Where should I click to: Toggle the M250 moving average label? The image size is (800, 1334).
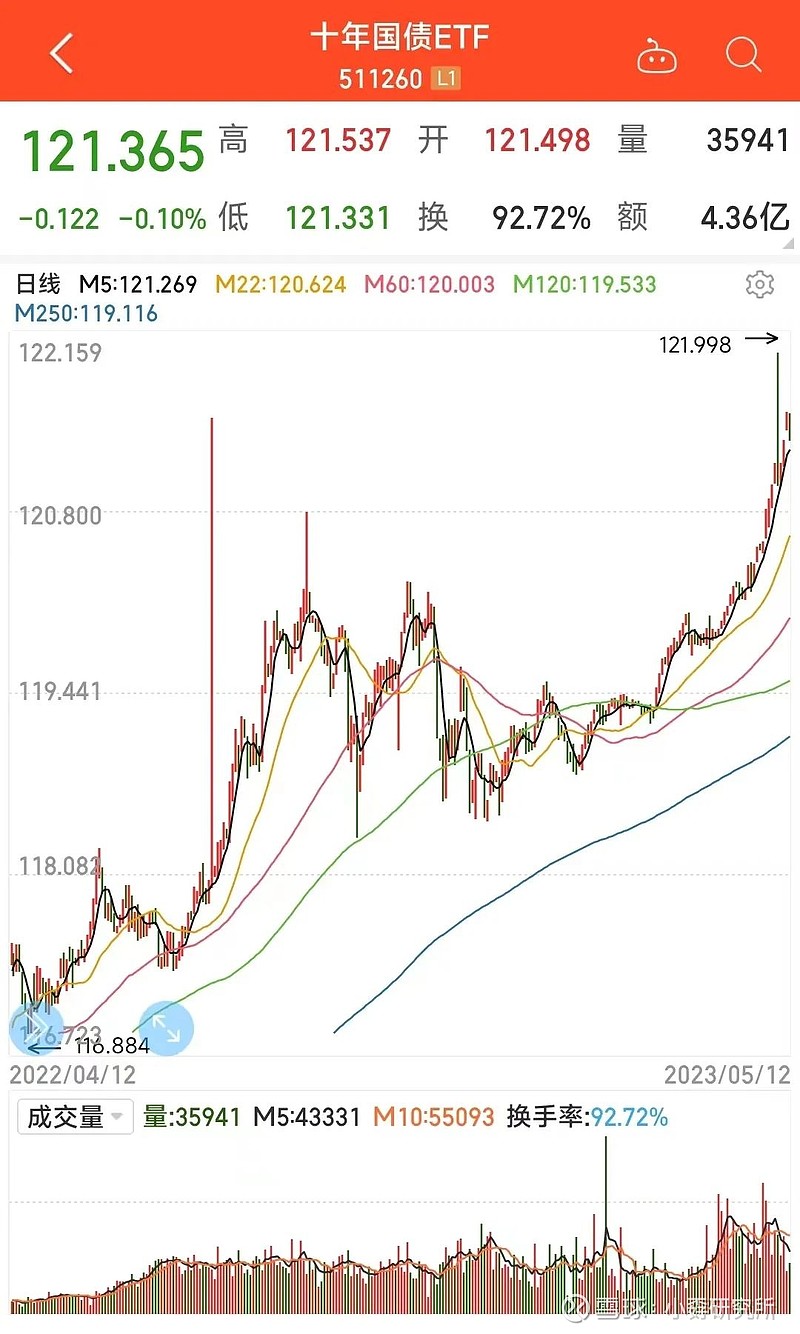click(x=85, y=313)
